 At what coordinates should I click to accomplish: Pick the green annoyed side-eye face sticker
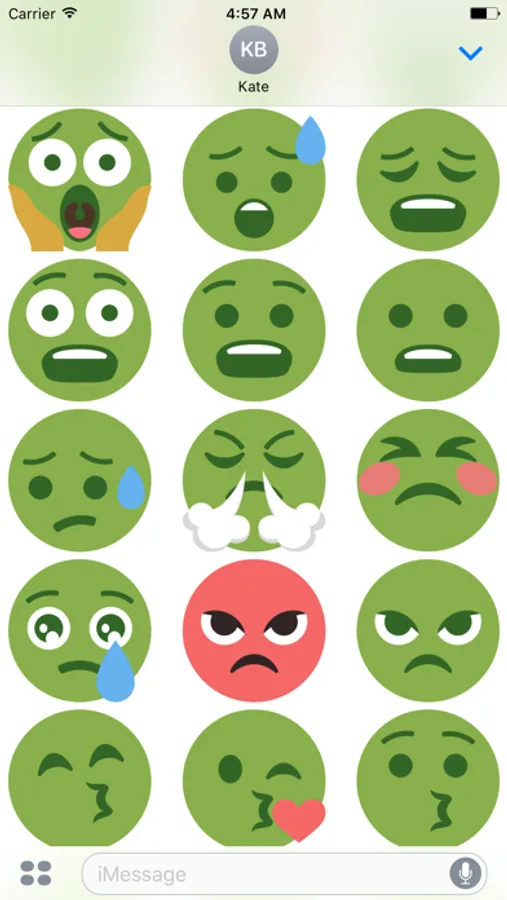tap(428, 630)
